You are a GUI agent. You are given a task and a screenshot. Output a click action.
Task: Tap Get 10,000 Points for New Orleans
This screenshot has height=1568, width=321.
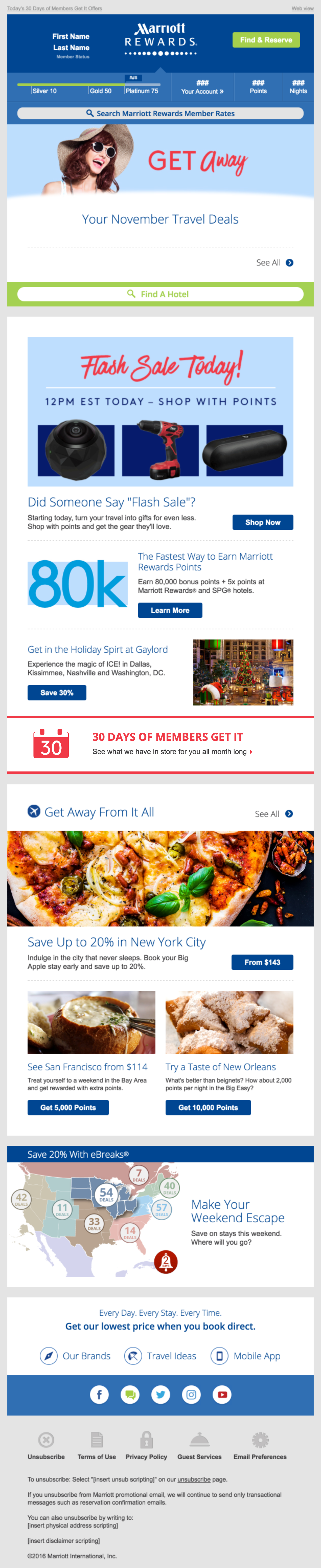point(208,1107)
